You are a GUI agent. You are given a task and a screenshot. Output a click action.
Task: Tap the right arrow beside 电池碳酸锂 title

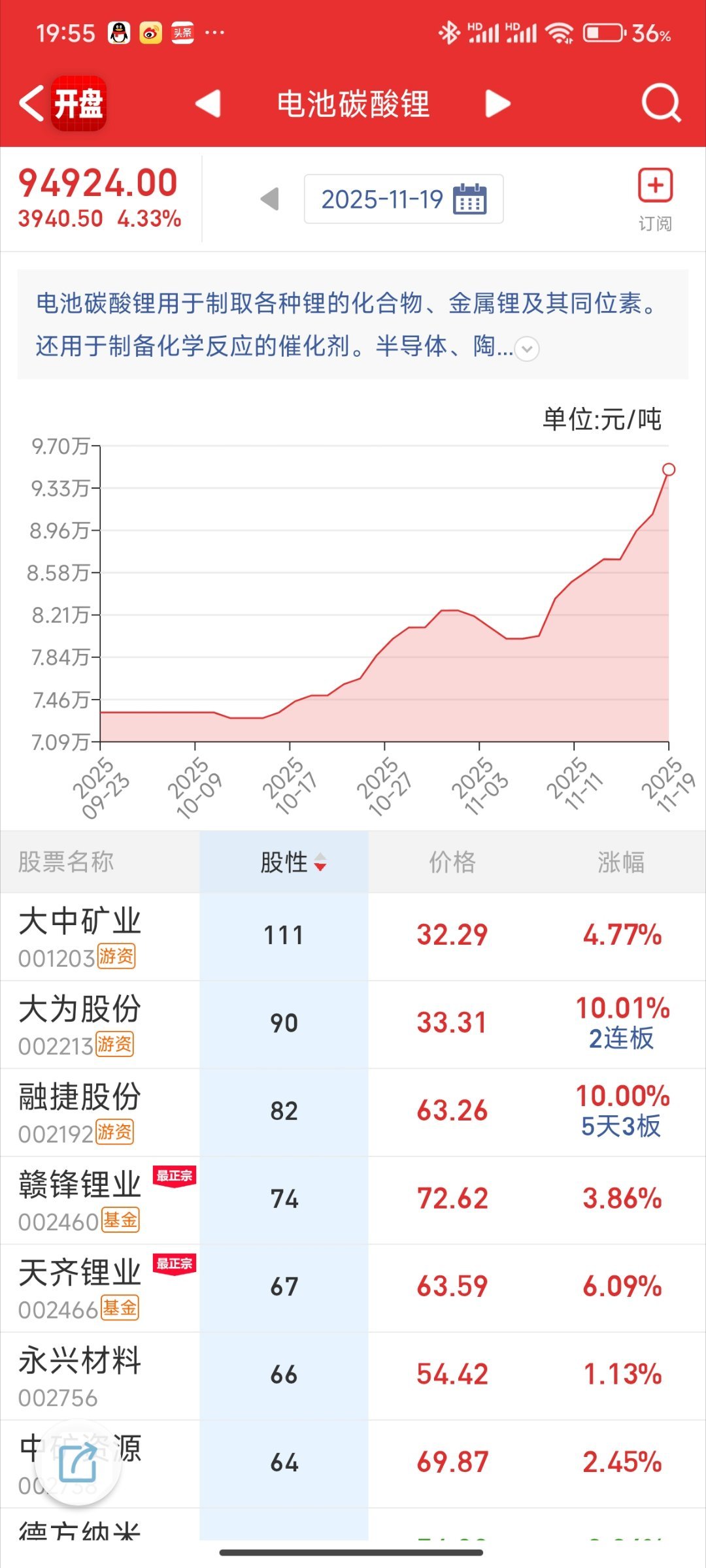497,103
